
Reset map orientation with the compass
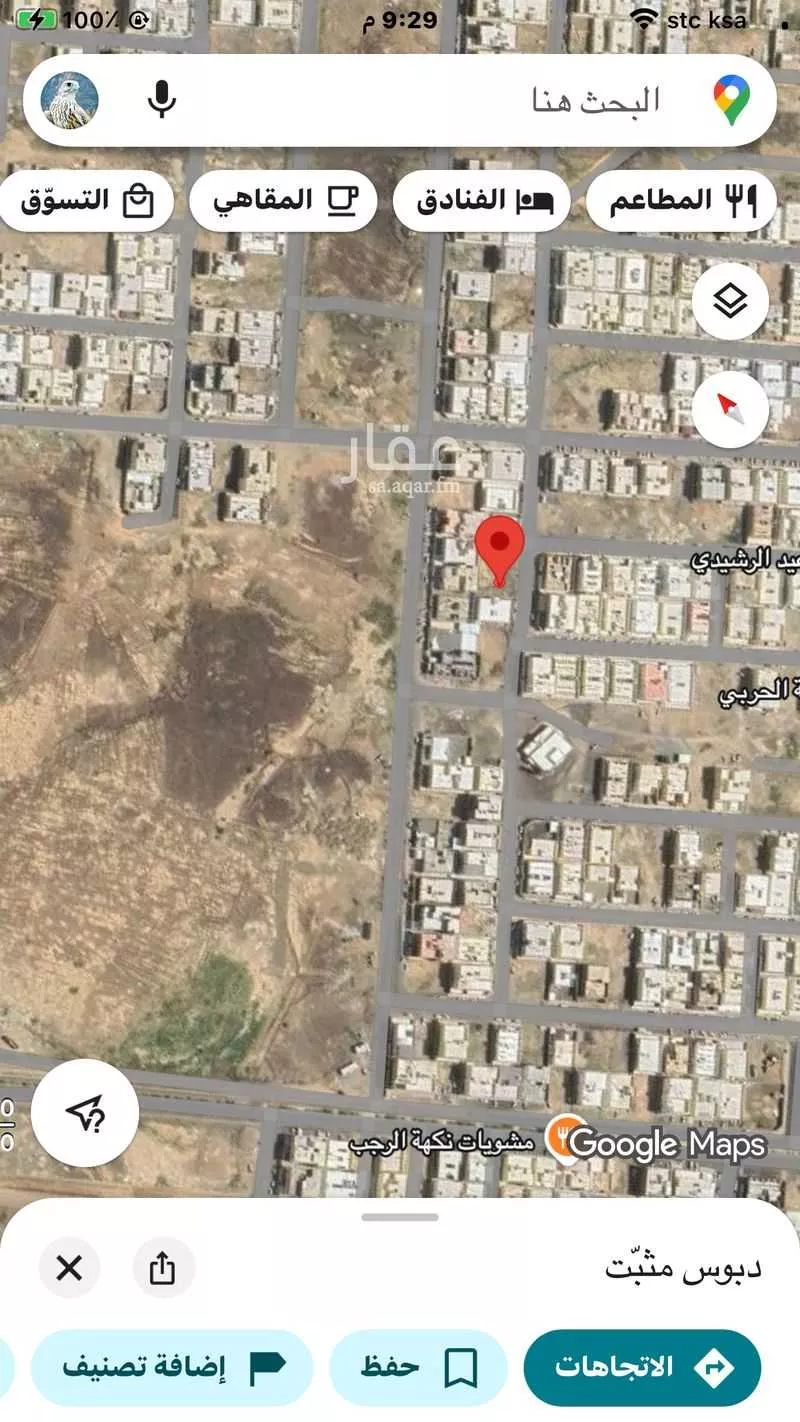click(731, 409)
